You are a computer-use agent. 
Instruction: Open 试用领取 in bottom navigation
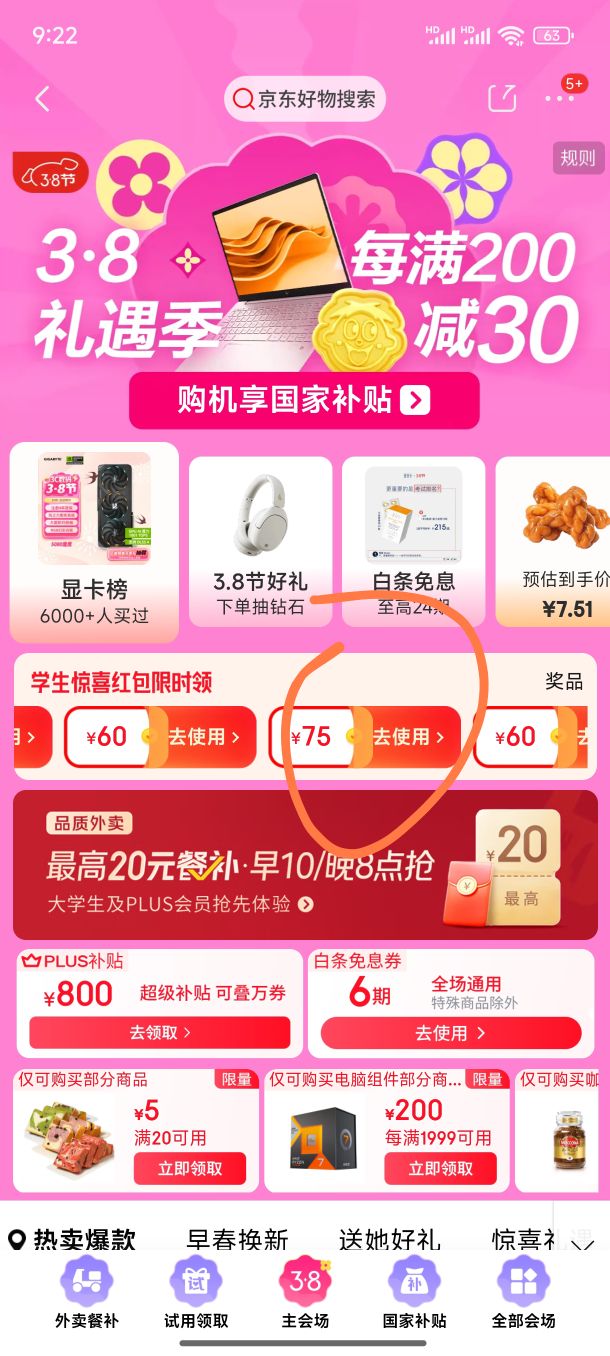pos(196,1293)
